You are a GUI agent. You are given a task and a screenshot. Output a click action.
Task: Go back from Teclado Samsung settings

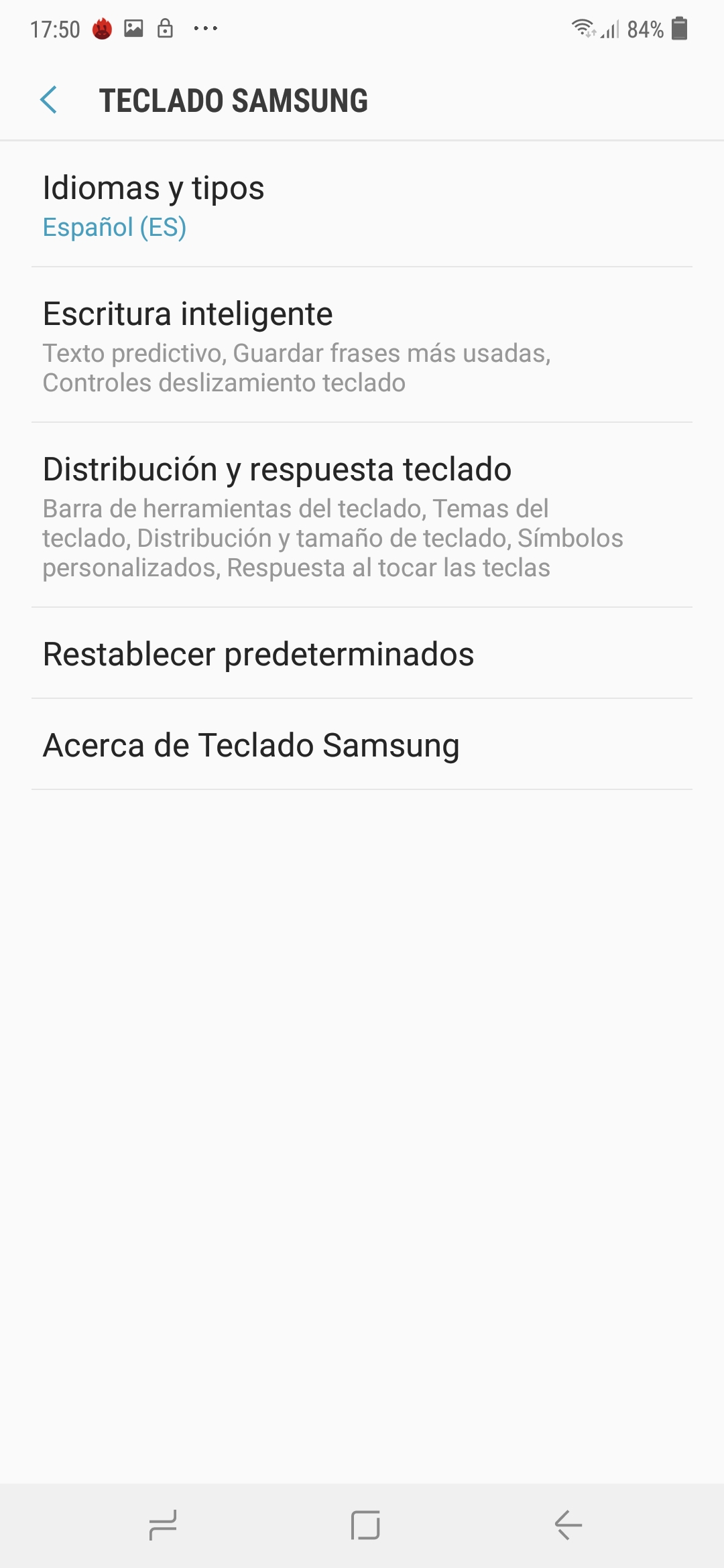click(x=49, y=101)
